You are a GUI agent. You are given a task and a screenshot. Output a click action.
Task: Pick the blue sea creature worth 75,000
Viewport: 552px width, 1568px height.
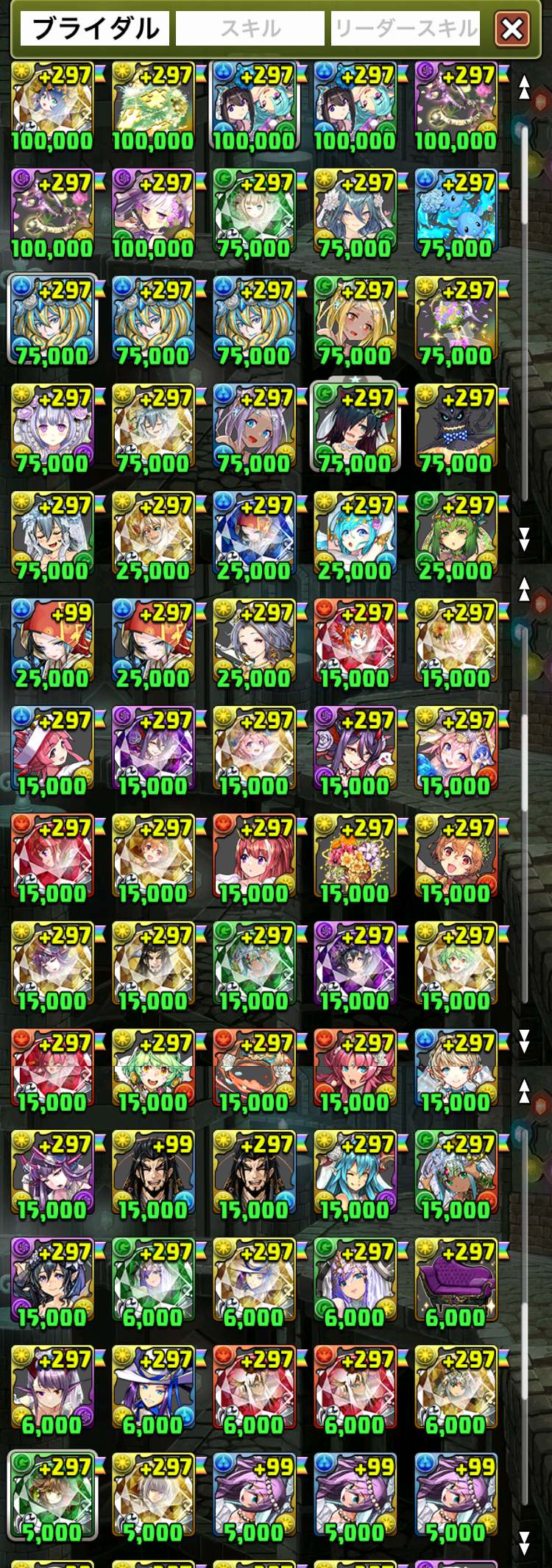(x=456, y=212)
